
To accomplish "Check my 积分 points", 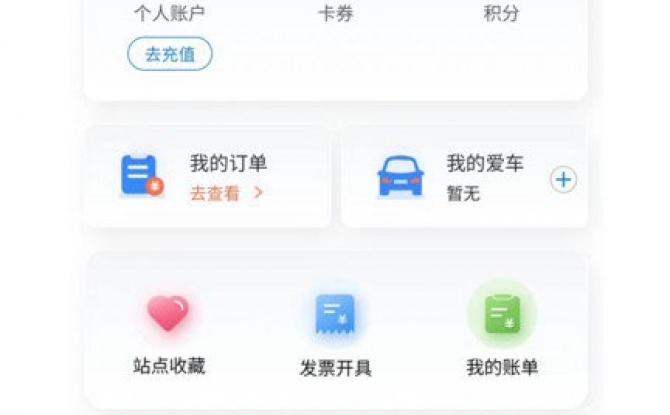I will [501, 14].
